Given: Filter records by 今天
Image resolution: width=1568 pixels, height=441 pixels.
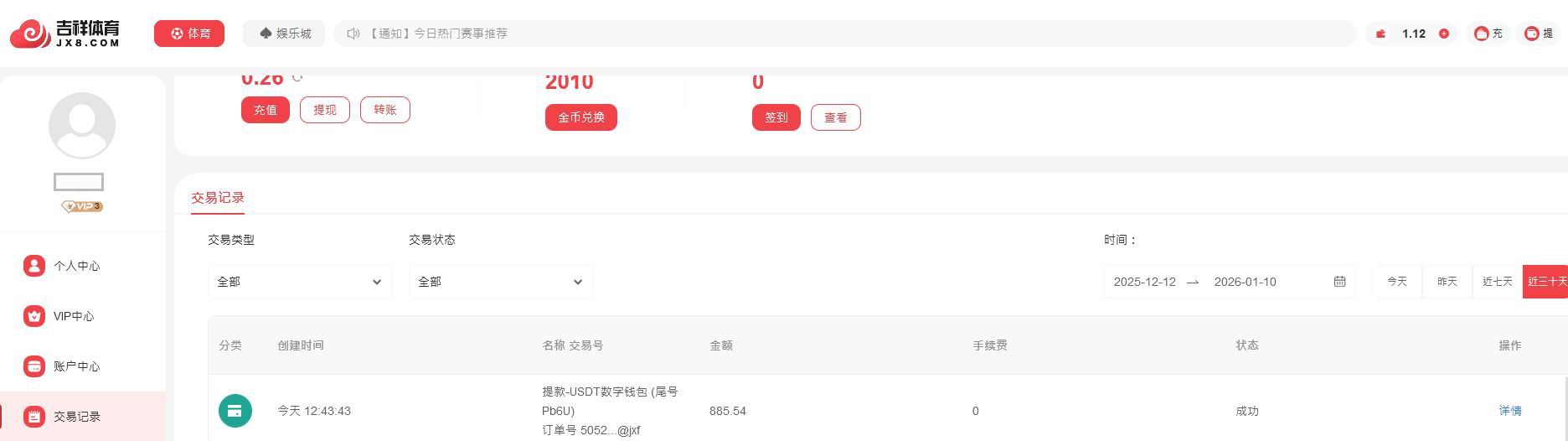Looking at the screenshot, I should [1396, 282].
